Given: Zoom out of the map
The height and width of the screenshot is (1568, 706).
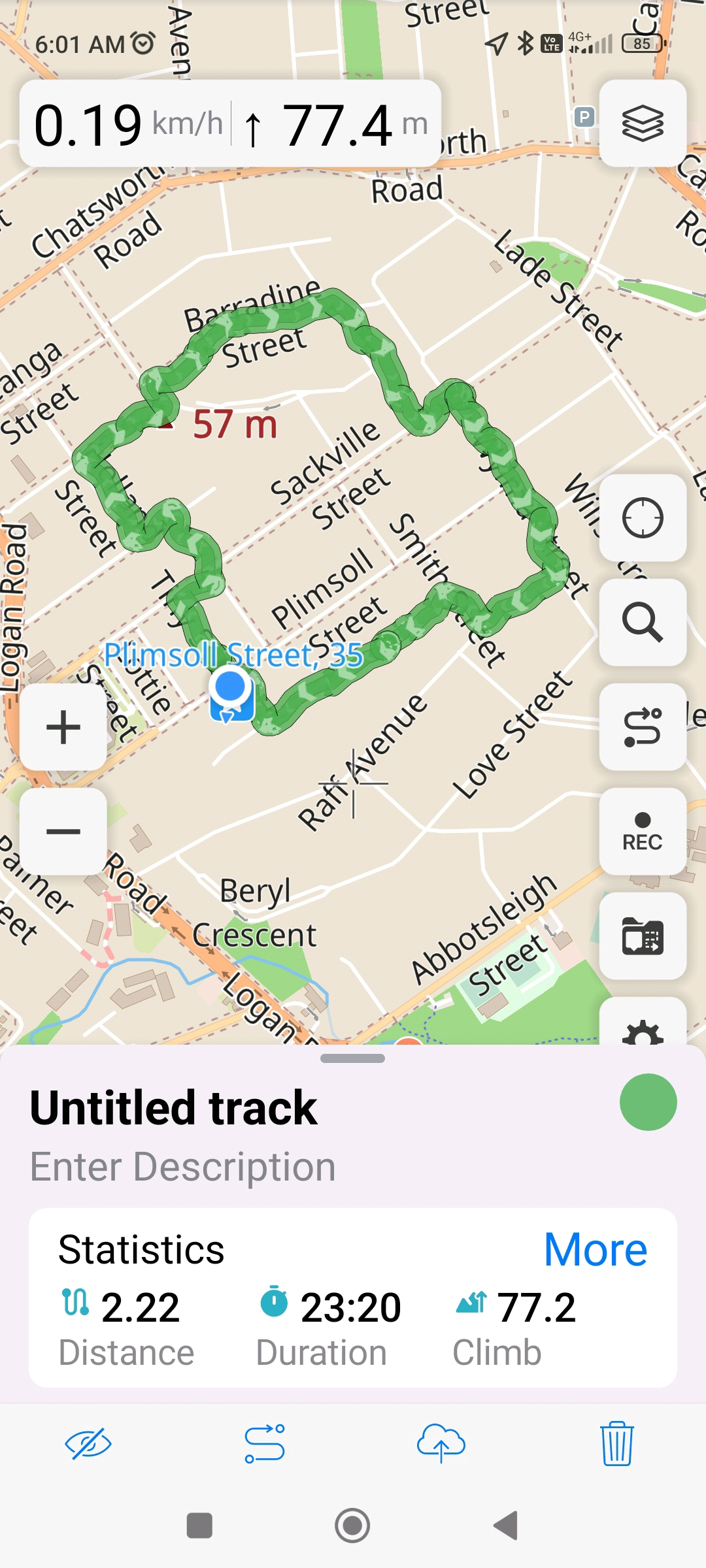Looking at the screenshot, I should (x=63, y=831).
